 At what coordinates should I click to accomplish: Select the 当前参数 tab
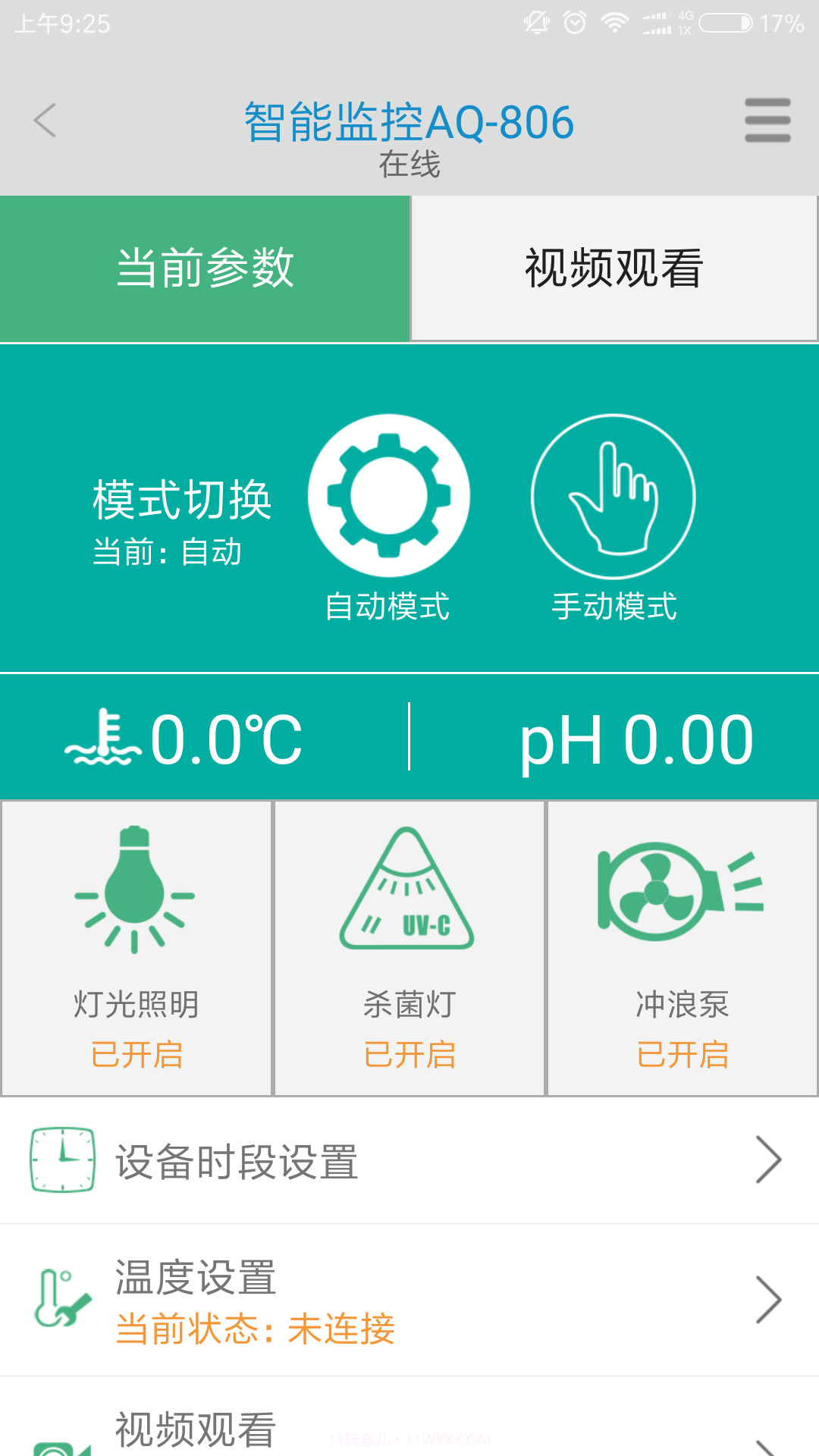(205, 267)
